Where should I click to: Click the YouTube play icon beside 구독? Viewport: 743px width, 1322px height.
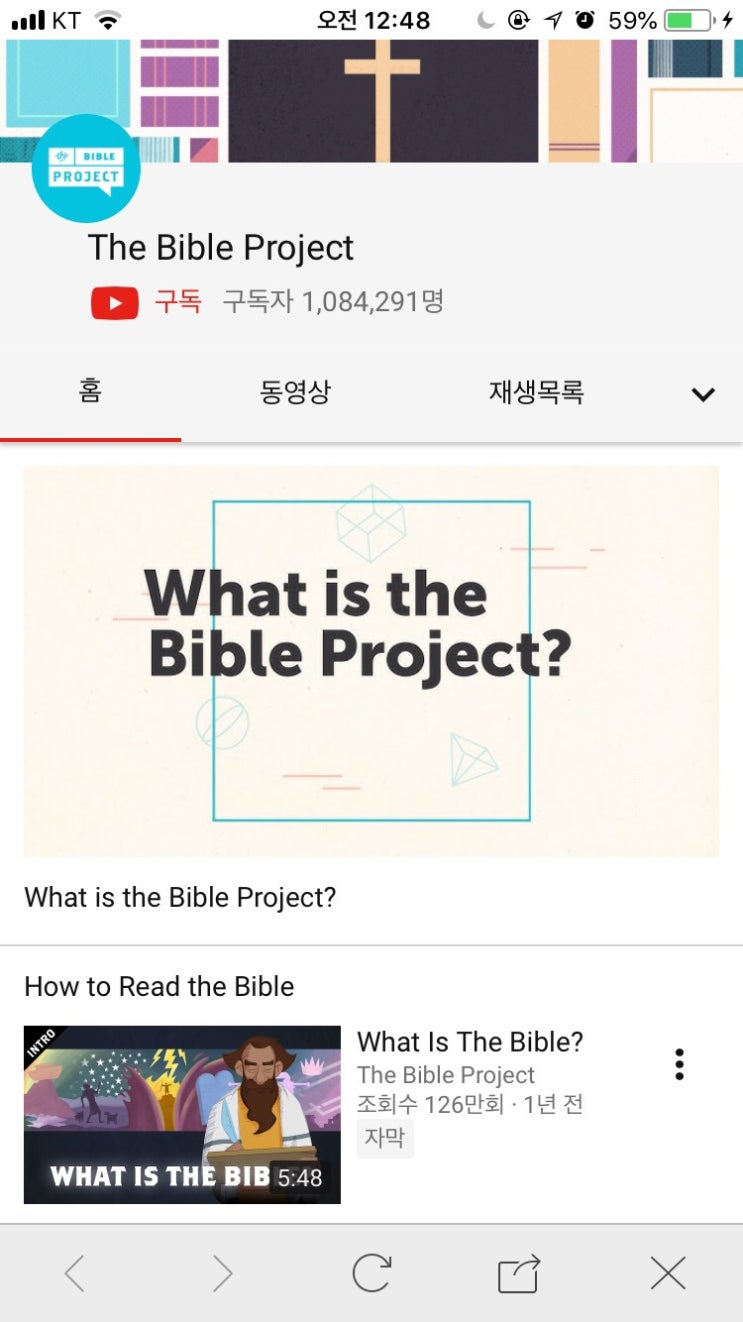(114, 302)
